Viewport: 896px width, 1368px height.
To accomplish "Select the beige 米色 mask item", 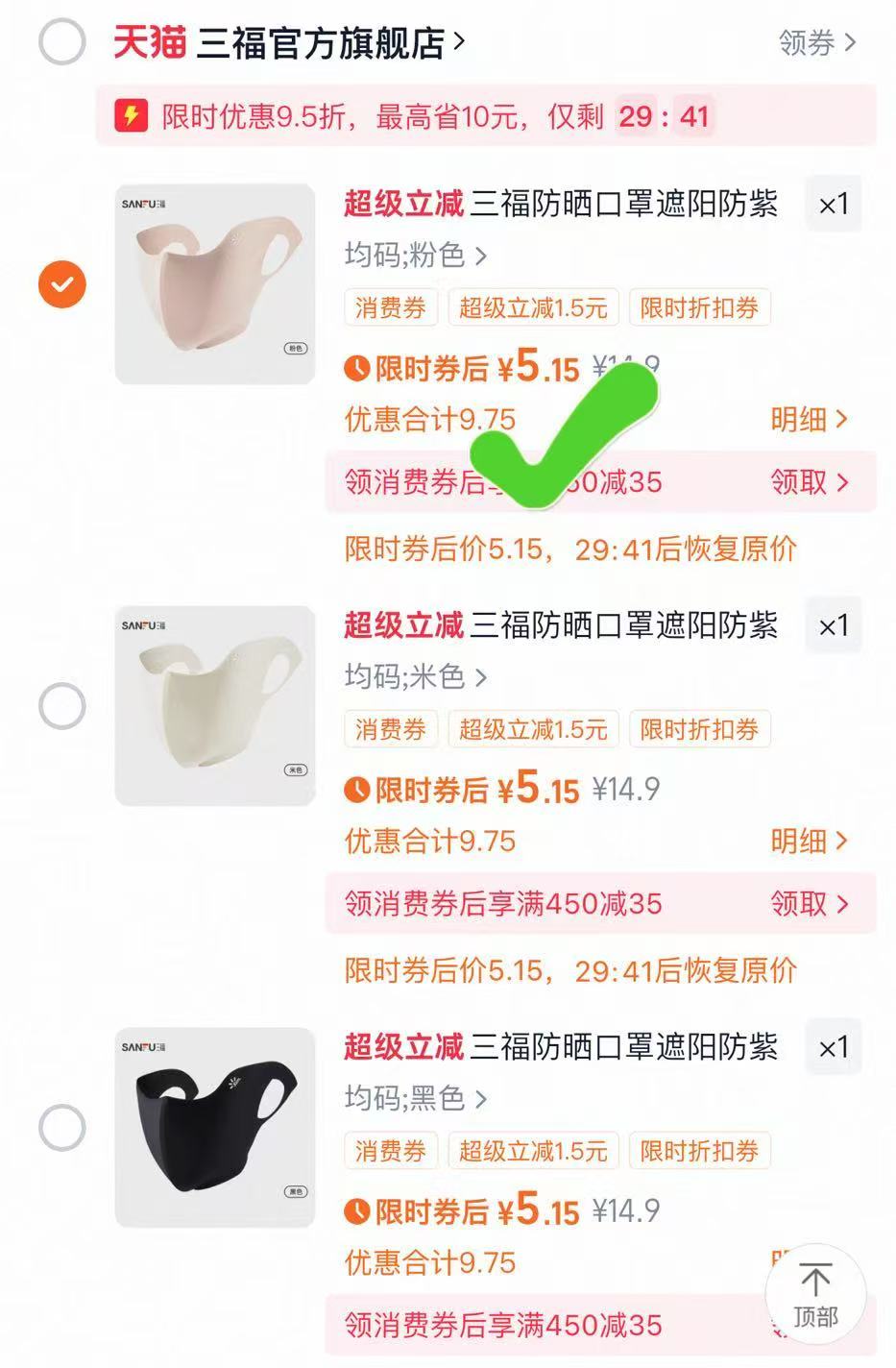I will (x=61, y=704).
